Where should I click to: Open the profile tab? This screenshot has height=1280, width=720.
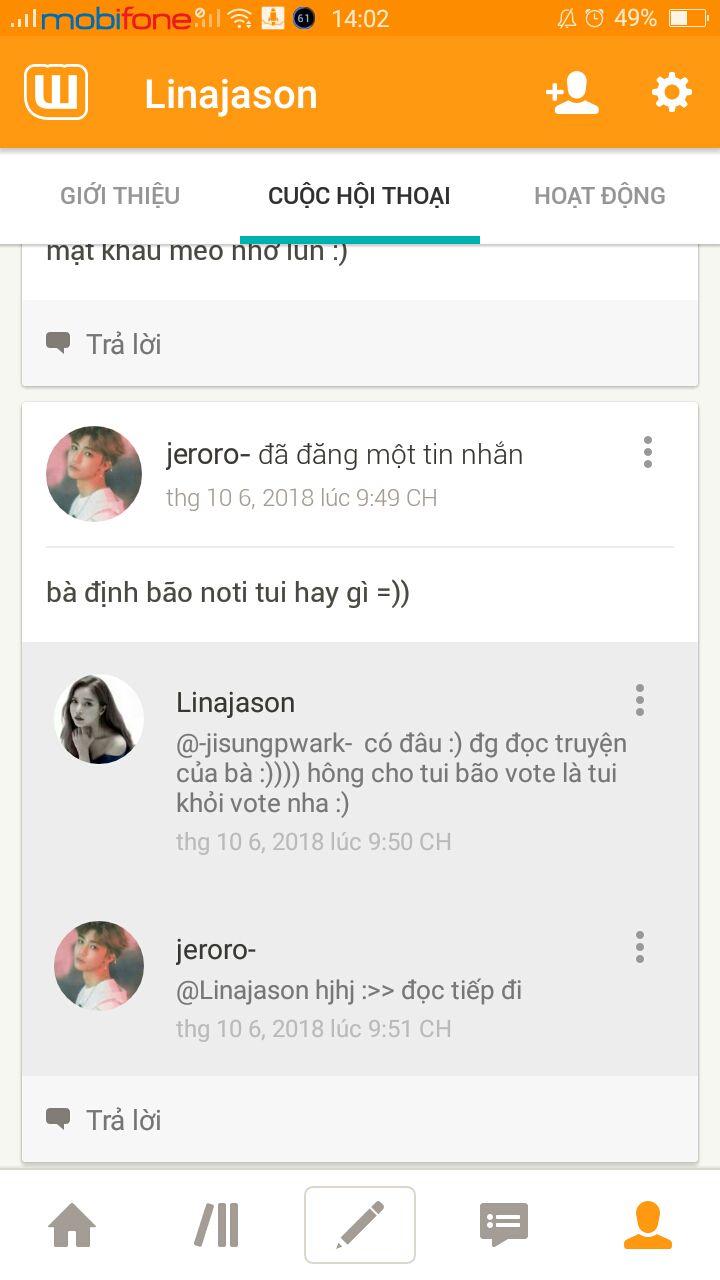(x=648, y=1225)
